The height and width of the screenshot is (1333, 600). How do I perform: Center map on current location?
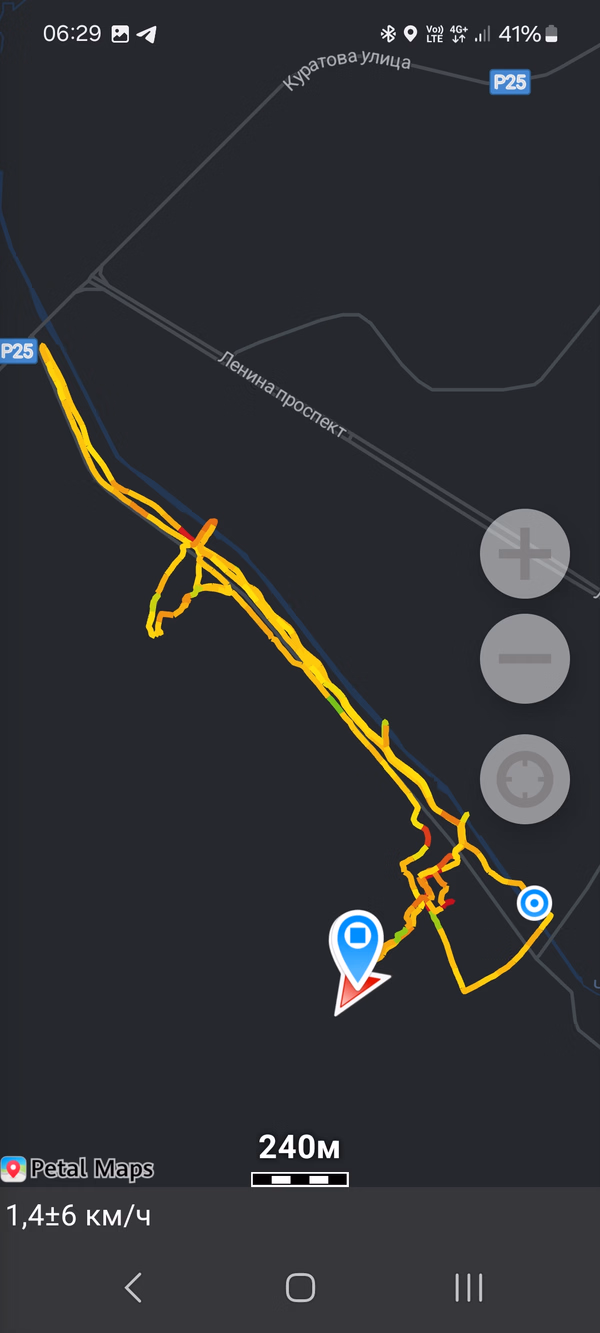point(525,779)
